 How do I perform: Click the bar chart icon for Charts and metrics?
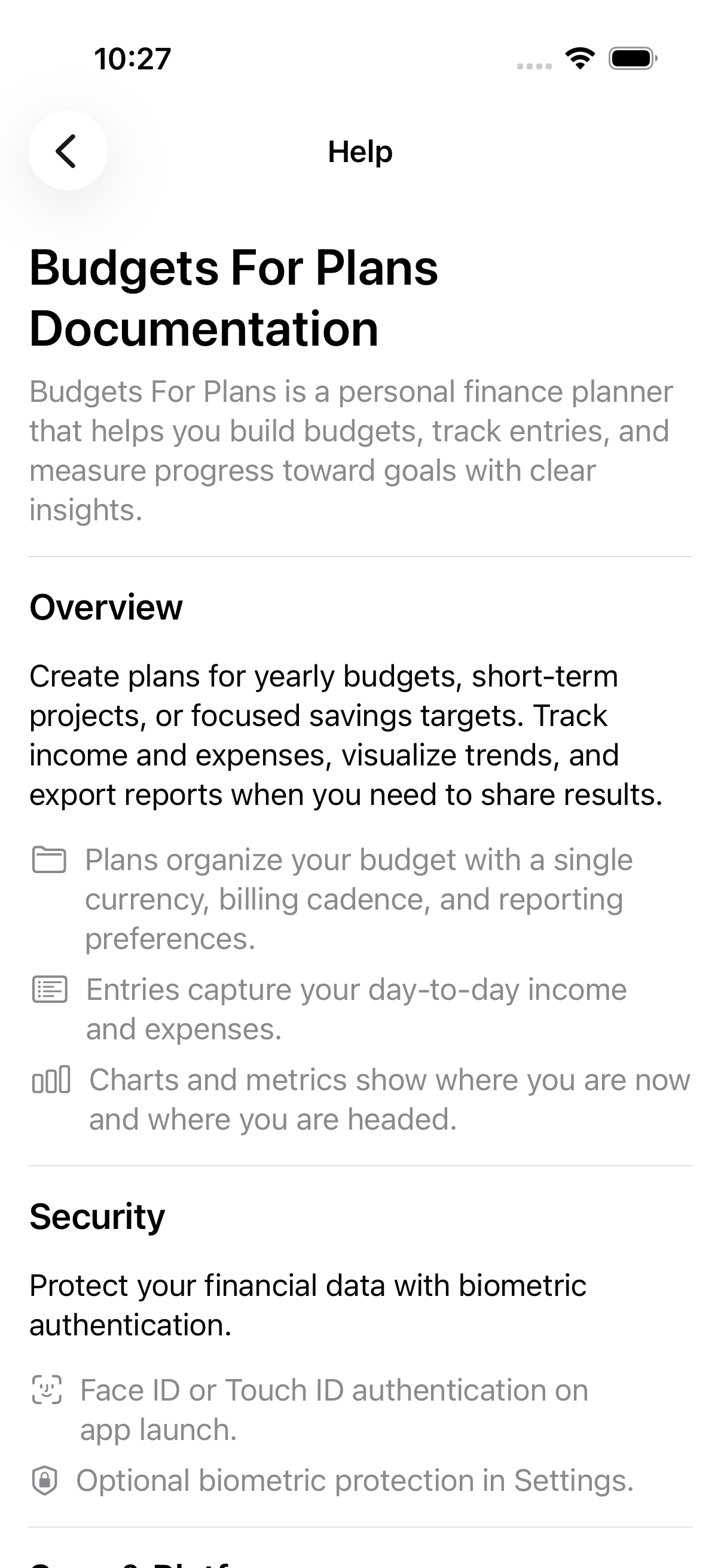coord(52,1081)
